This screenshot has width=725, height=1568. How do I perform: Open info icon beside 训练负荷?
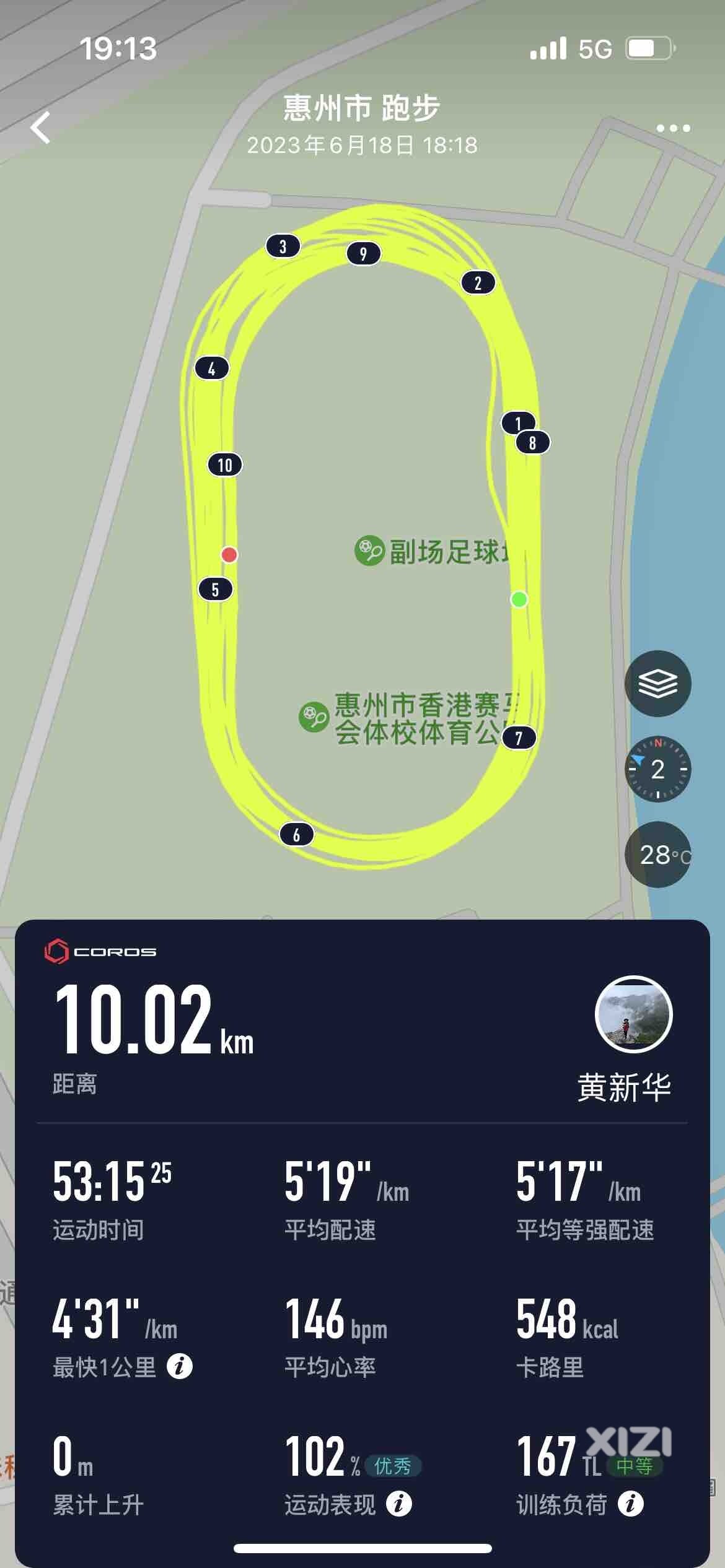point(631,1504)
